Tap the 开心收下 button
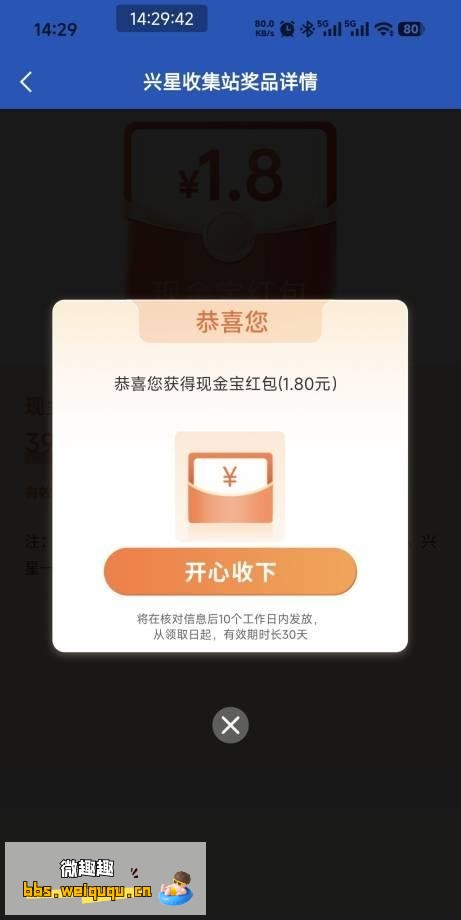The image size is (461, 920). [230, 572]
